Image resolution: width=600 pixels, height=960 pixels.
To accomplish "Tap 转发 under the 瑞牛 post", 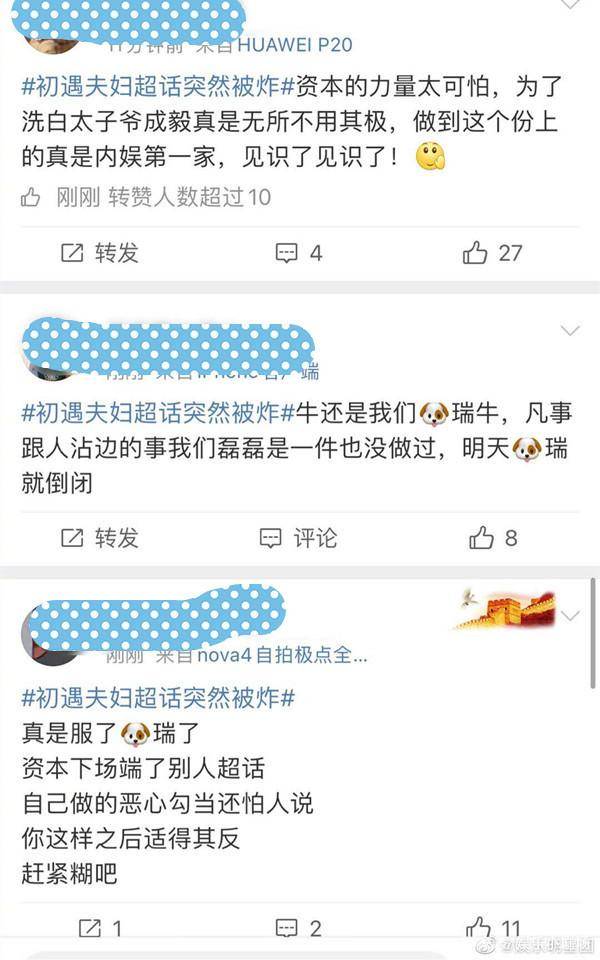I will 99,538.
